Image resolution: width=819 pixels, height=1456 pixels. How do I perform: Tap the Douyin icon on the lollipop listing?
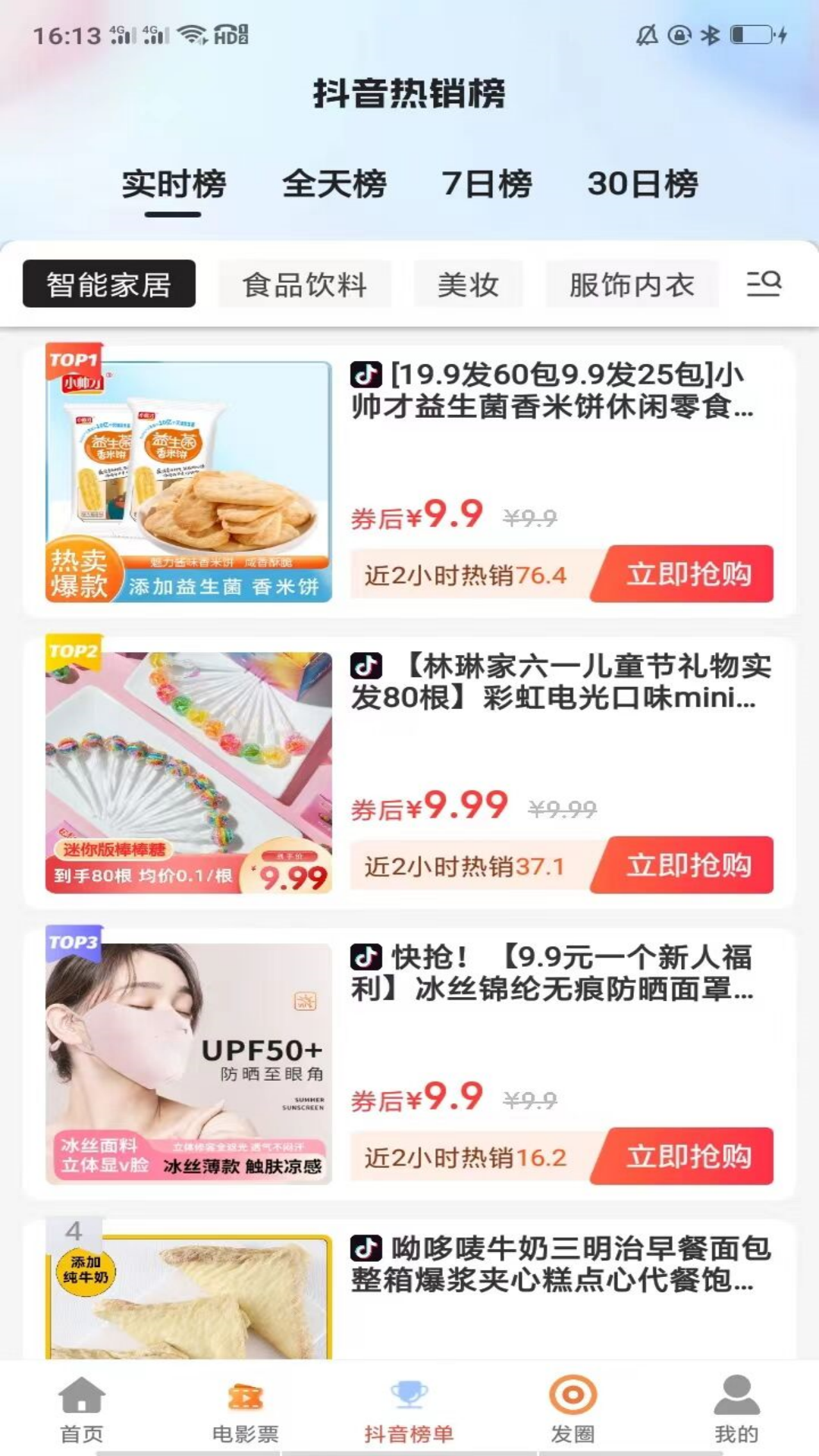[366, 666]
